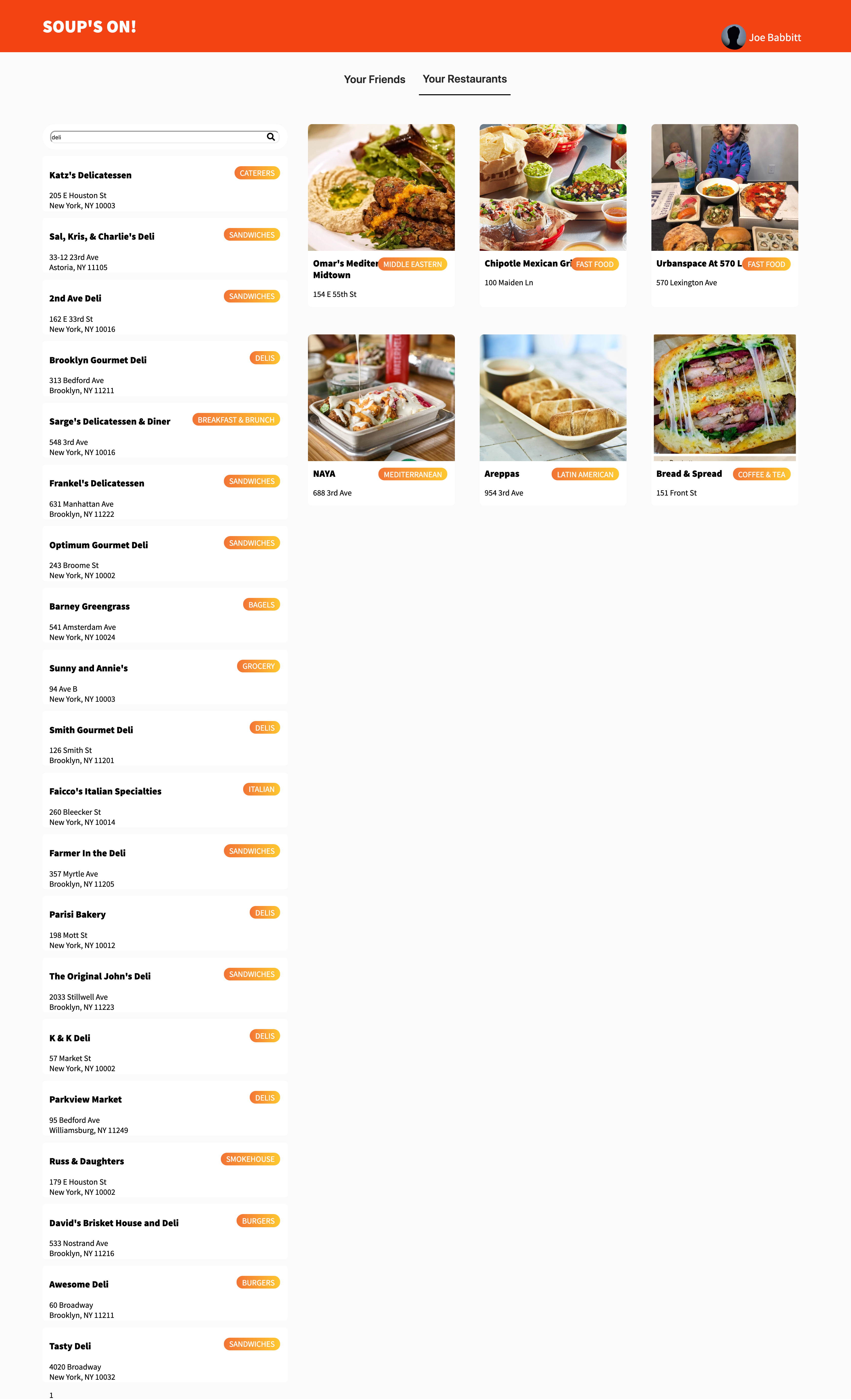Select the Areppas restaurant card
851x1400 pixels.
pyautogui.click(x=553, y=420)
